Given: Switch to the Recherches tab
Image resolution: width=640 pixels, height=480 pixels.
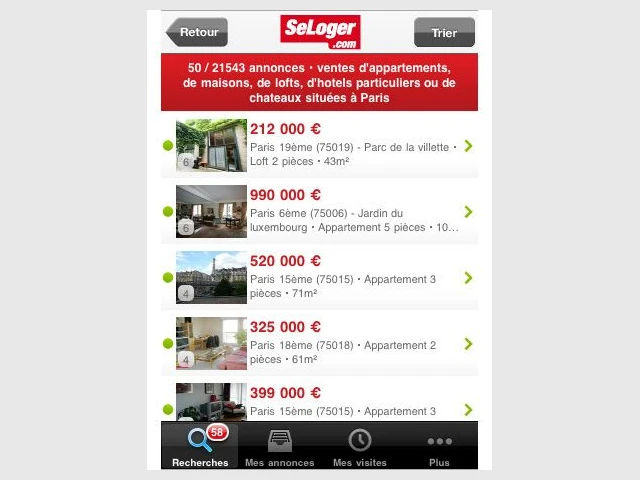Looking at the screenshot, I should click(x=200, y=446).
